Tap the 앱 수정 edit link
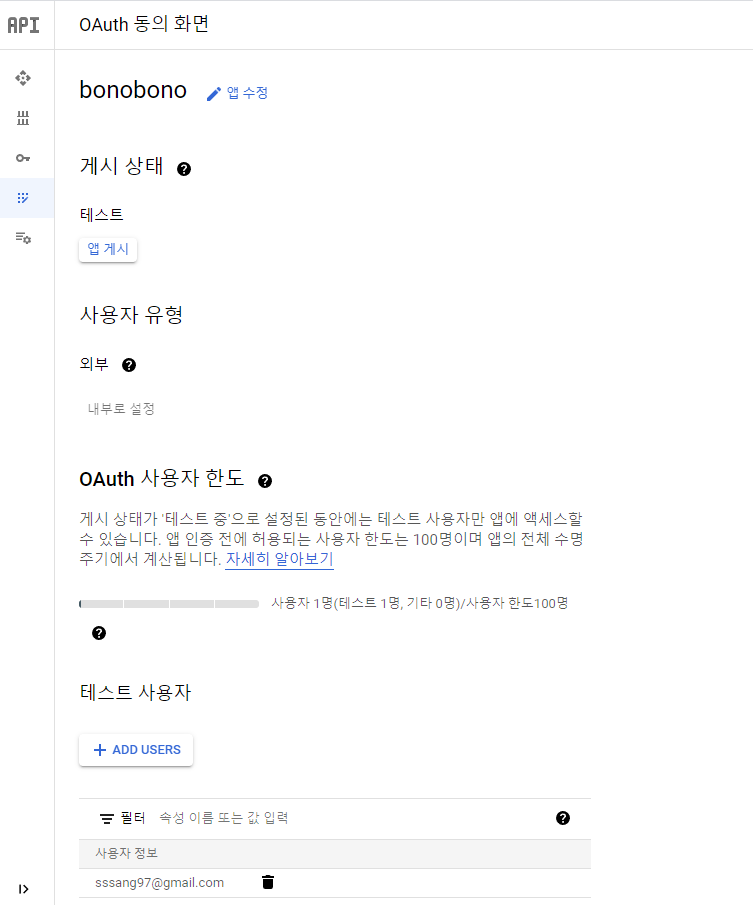The width and height of the screenshot is (753, 905). [237, 93]
